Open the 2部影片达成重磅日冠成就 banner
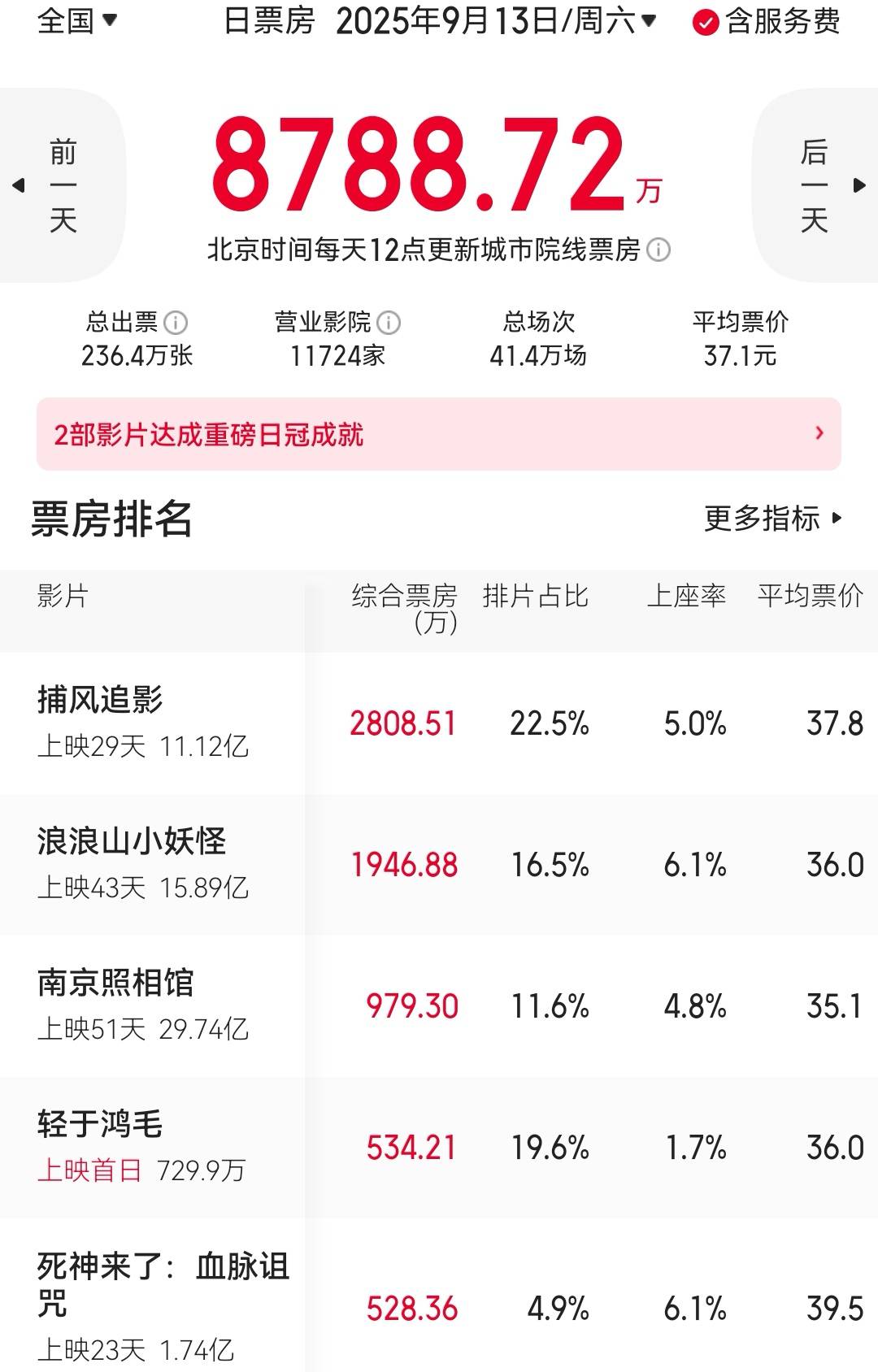The width and height of the screenshot is (878, 1372). tap(439, 434)
